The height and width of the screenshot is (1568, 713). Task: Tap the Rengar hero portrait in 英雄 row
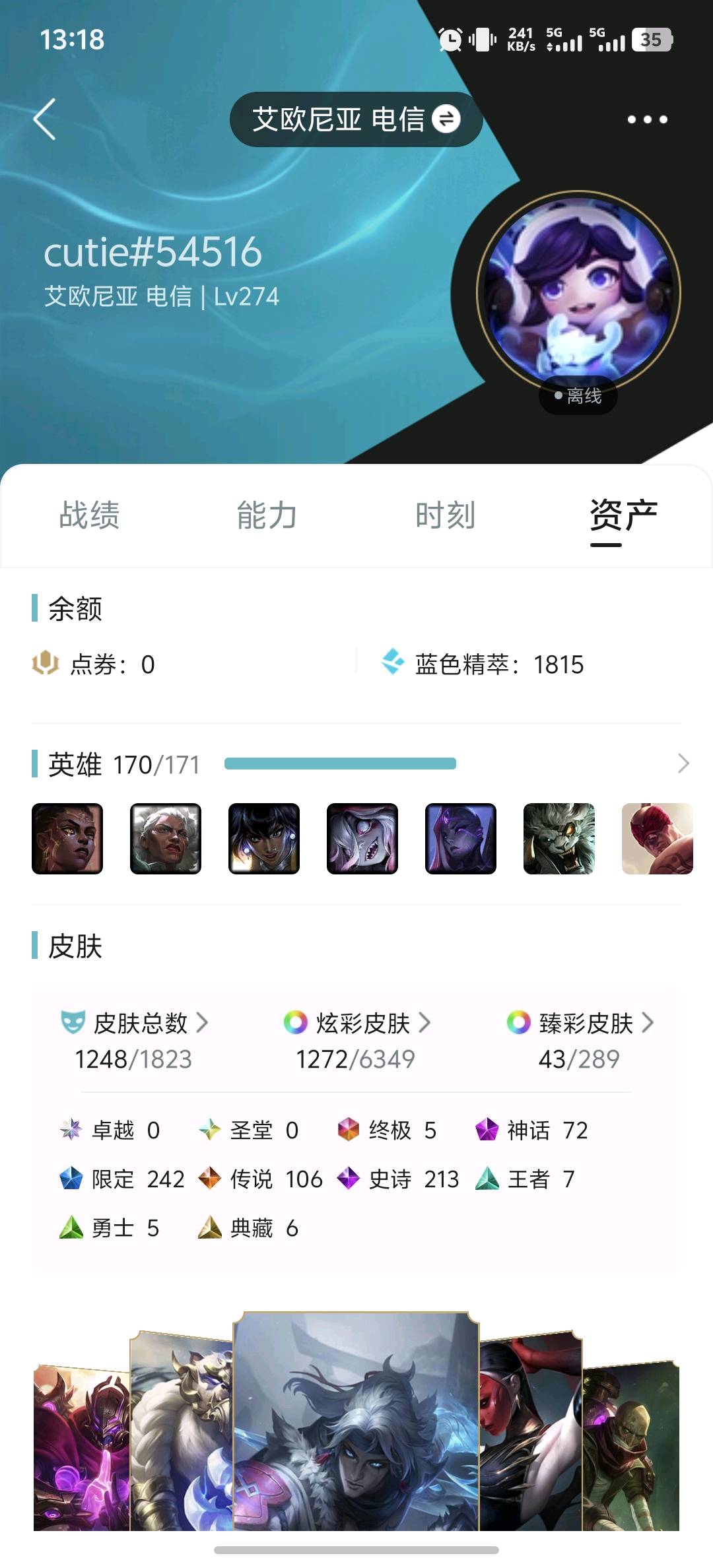559,838
